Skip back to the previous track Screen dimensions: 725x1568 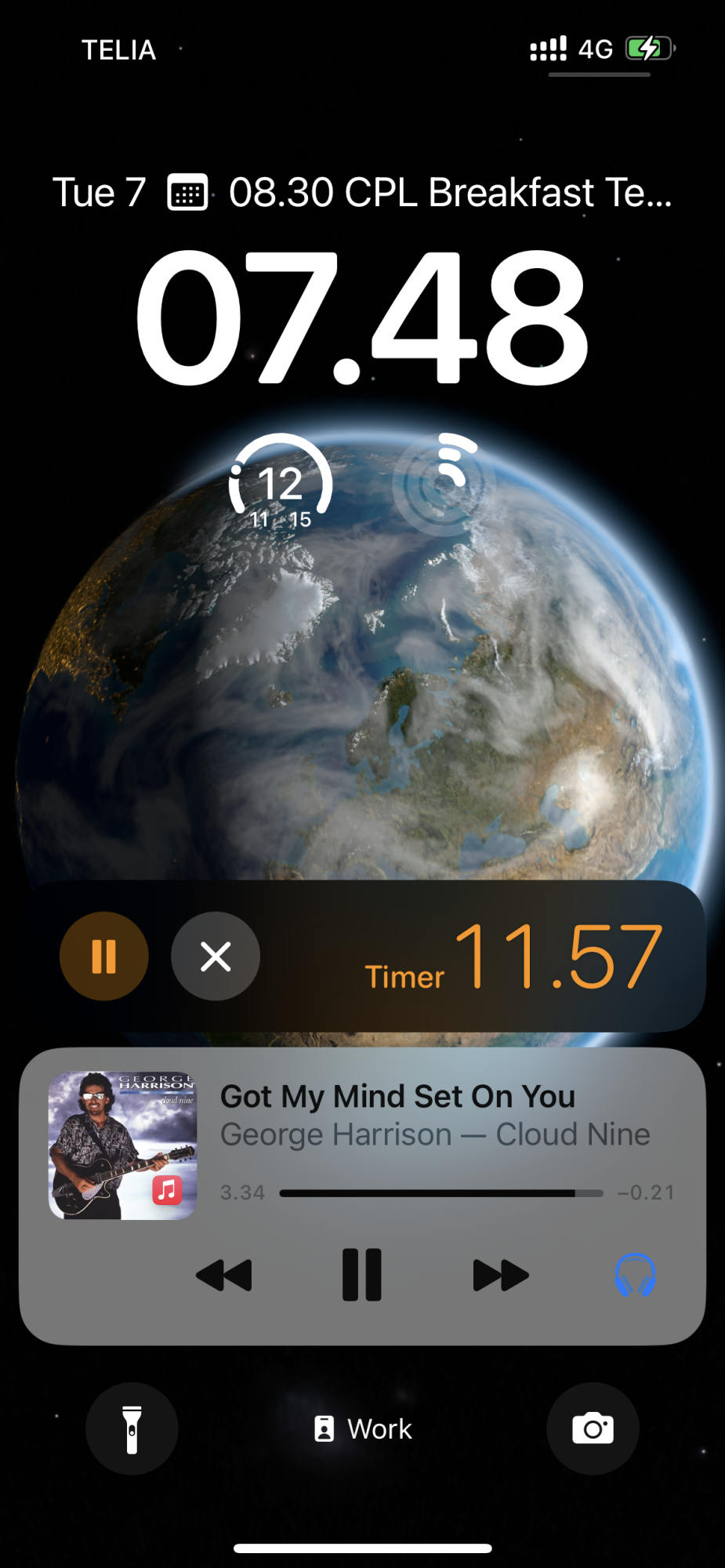[224, 1275]
